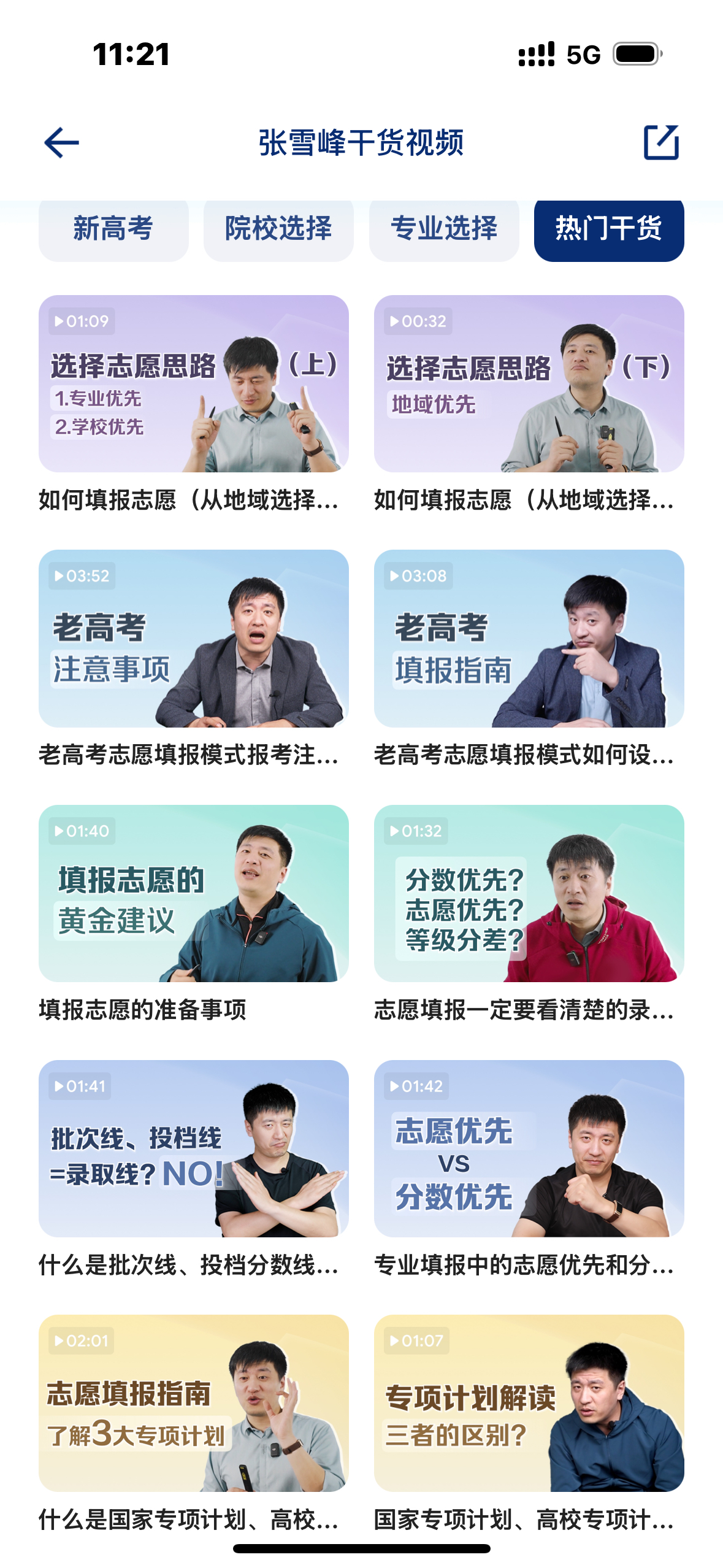
Task: Open the 专项计划解读三者的区别 video
Action: tap(529, 1403)
